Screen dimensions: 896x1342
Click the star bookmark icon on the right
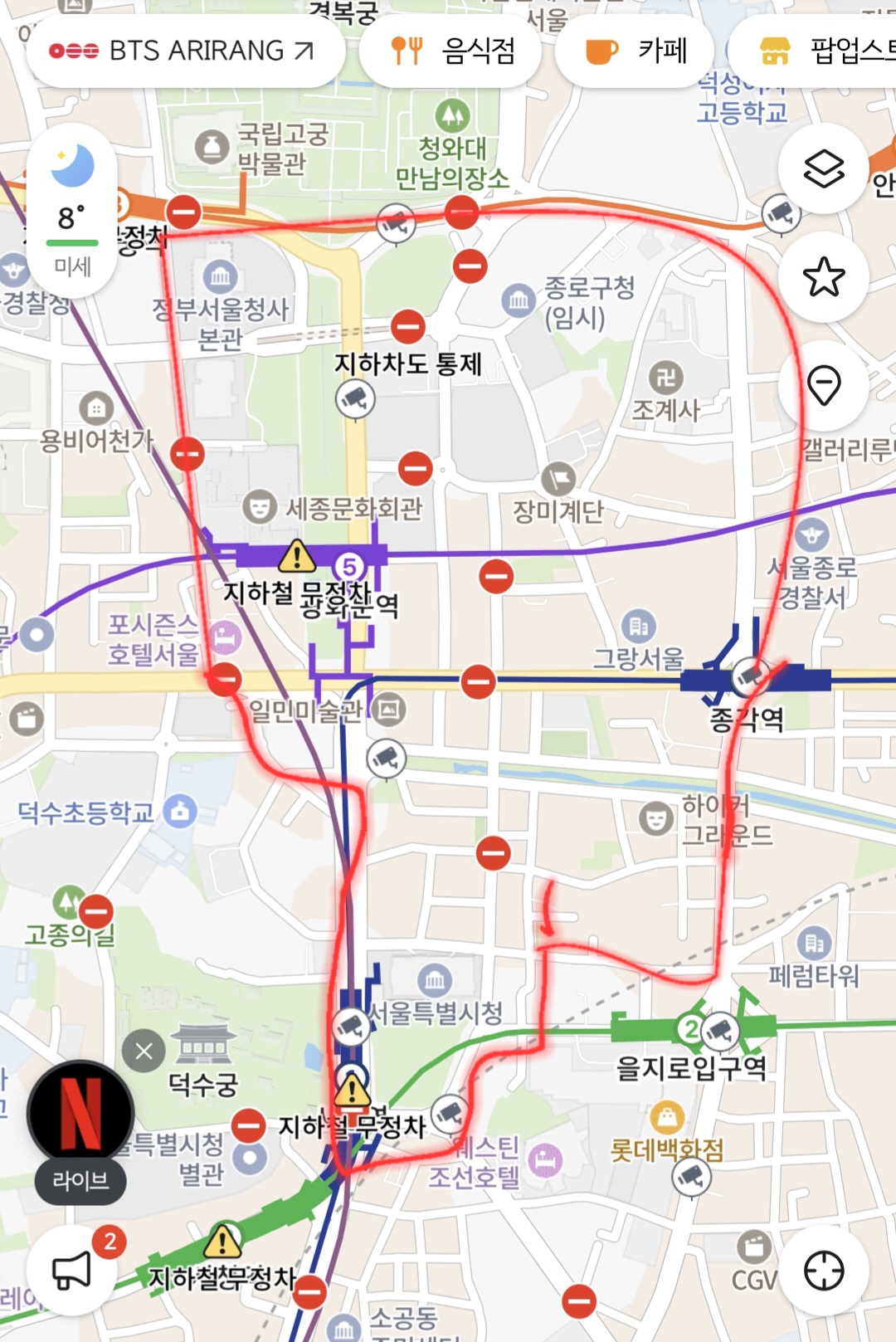(823, 276)
